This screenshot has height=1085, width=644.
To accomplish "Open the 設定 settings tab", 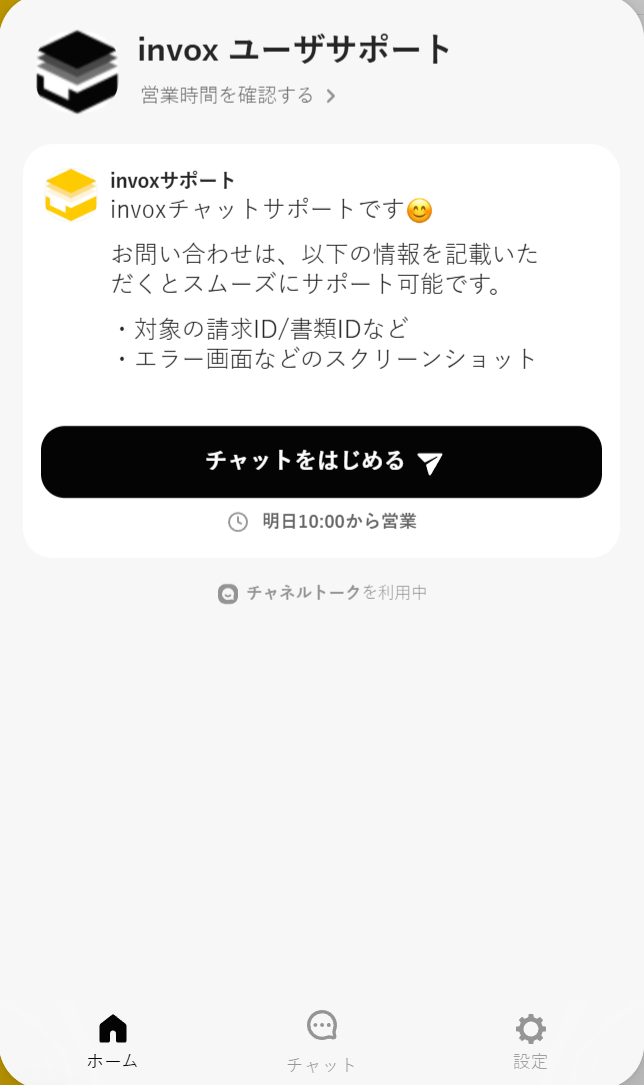I will click(530, 1040).
